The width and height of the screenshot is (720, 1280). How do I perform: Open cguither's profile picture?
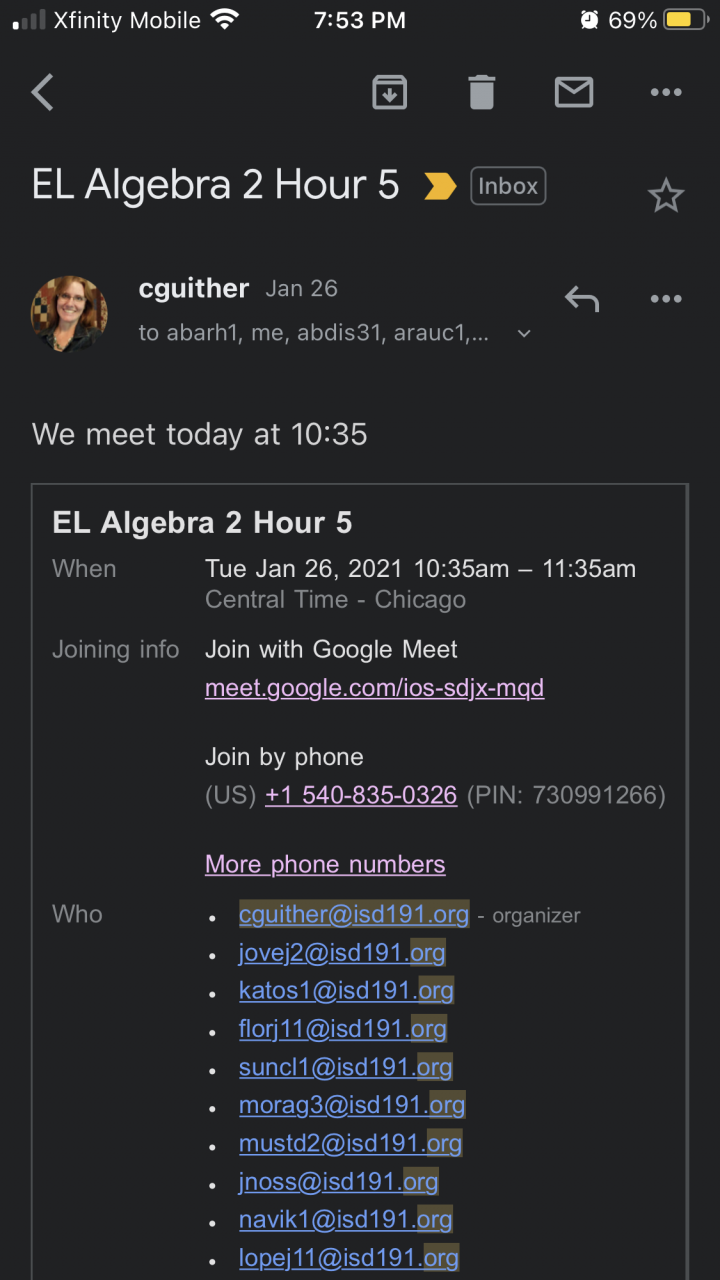[x=70, y=314]
